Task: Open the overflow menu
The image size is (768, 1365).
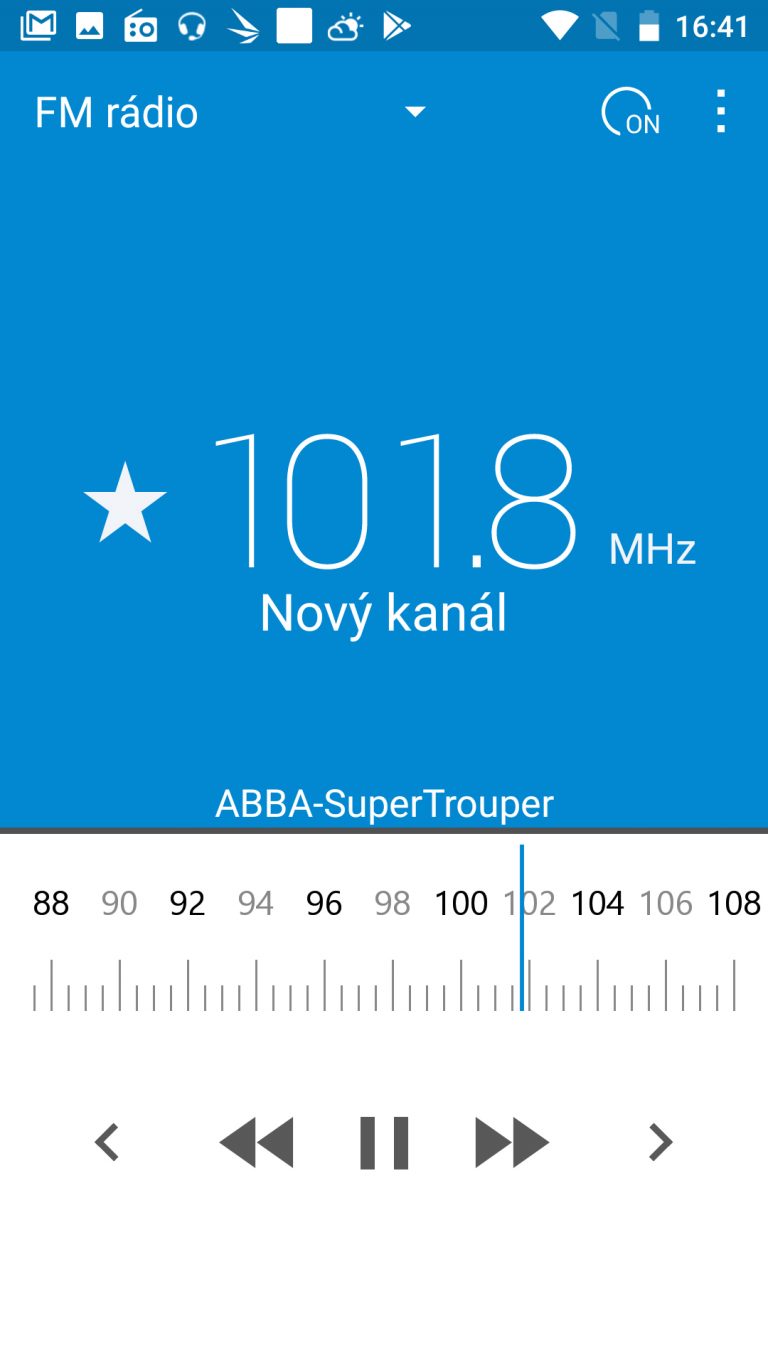Action: (x=721, y=112)
